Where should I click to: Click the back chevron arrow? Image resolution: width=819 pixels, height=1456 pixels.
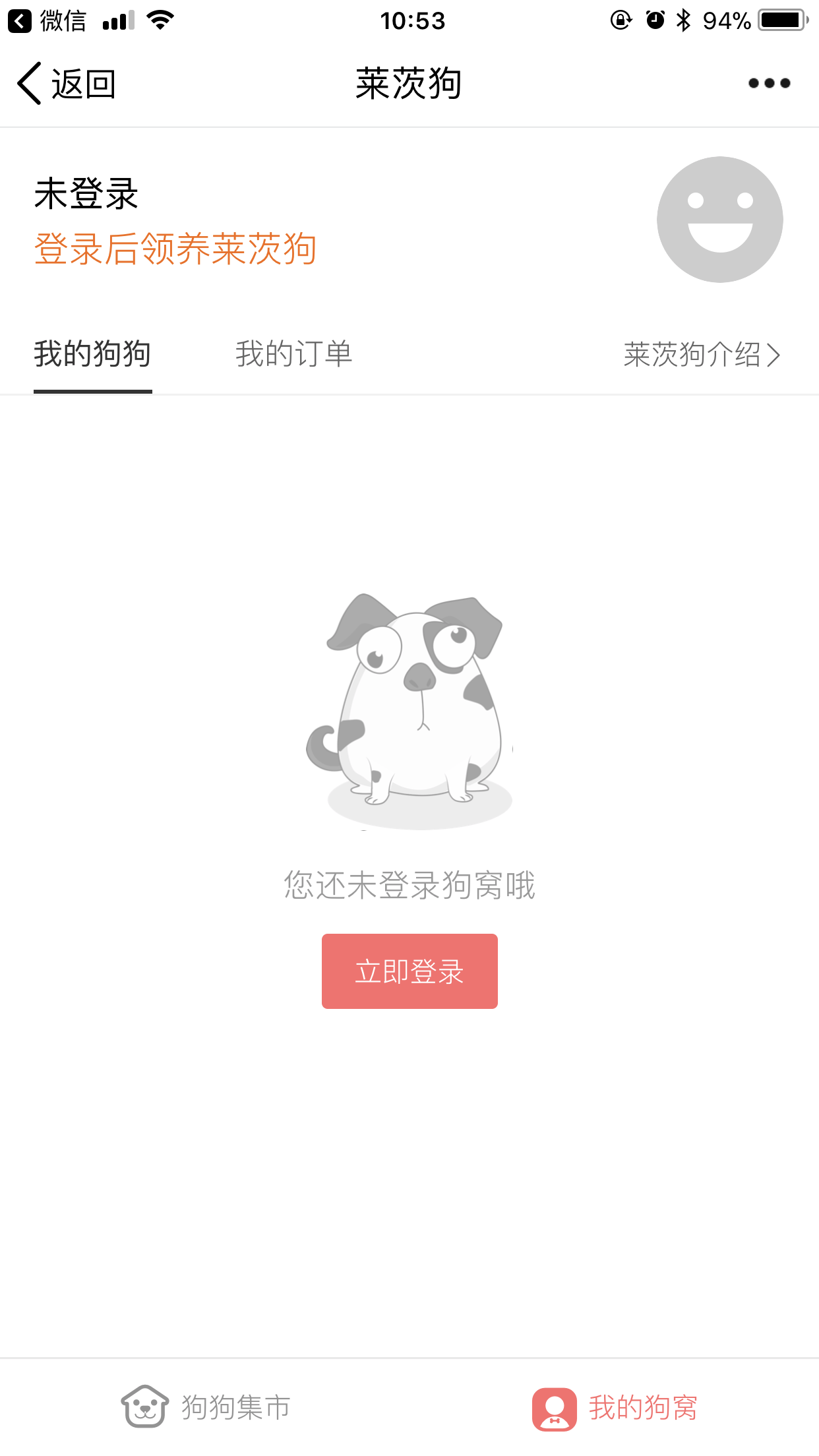click(28, 84)
